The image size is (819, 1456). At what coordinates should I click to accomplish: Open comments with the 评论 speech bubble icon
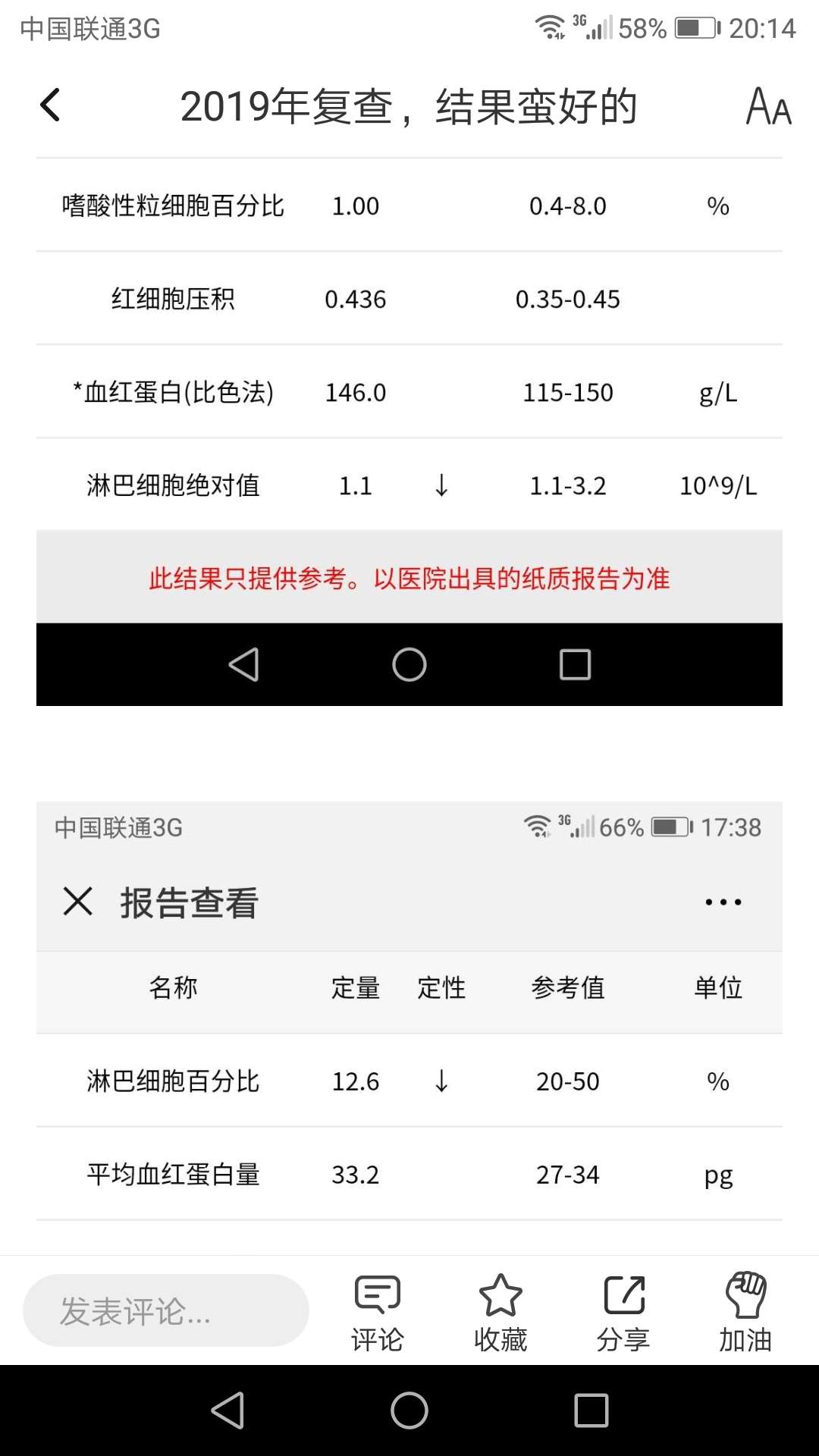(377, 1308)
